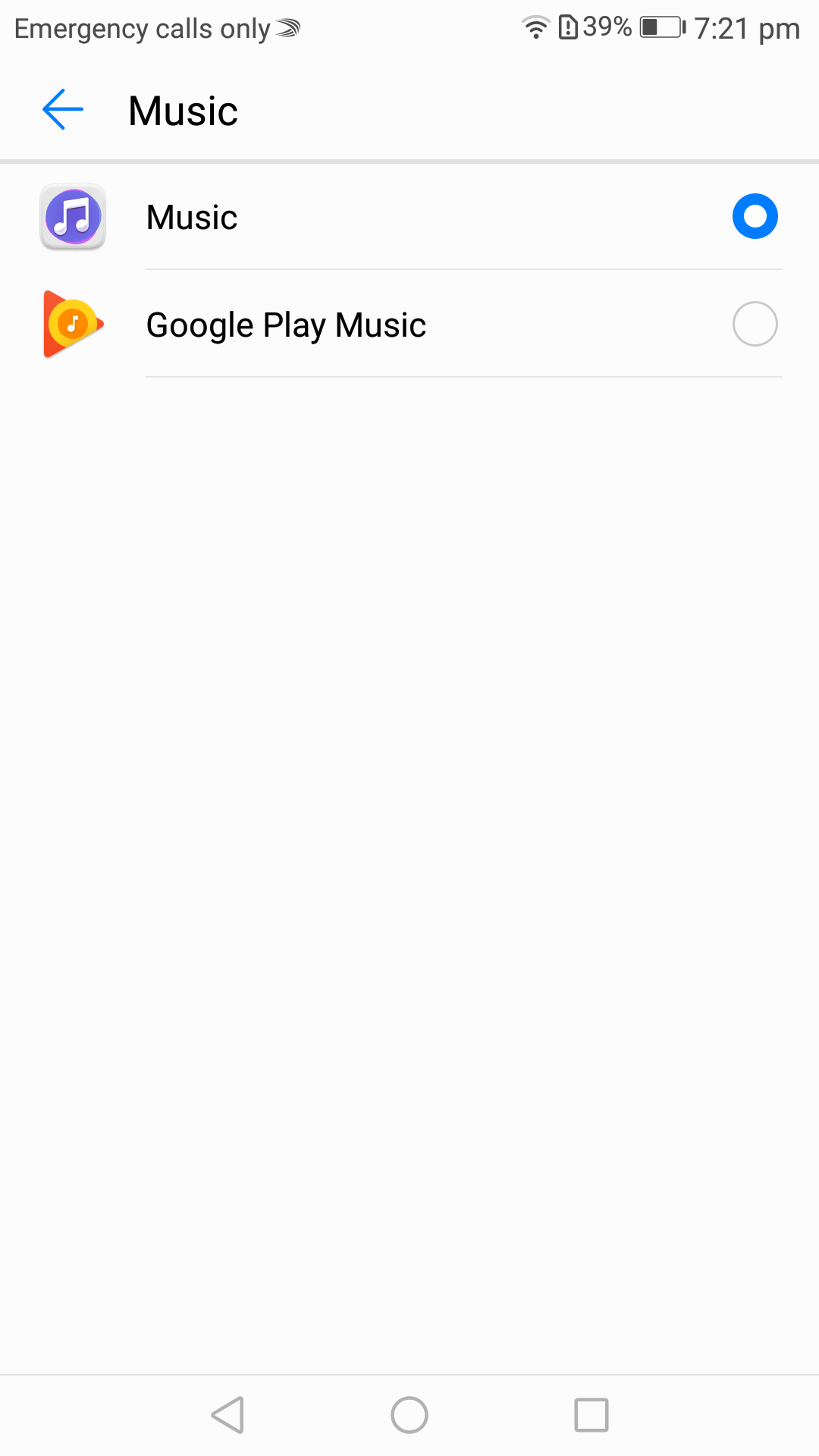This screenshot has height=1456, width=819.
Task: Open recent apps from navigation bar
Action: (591, 1415)
